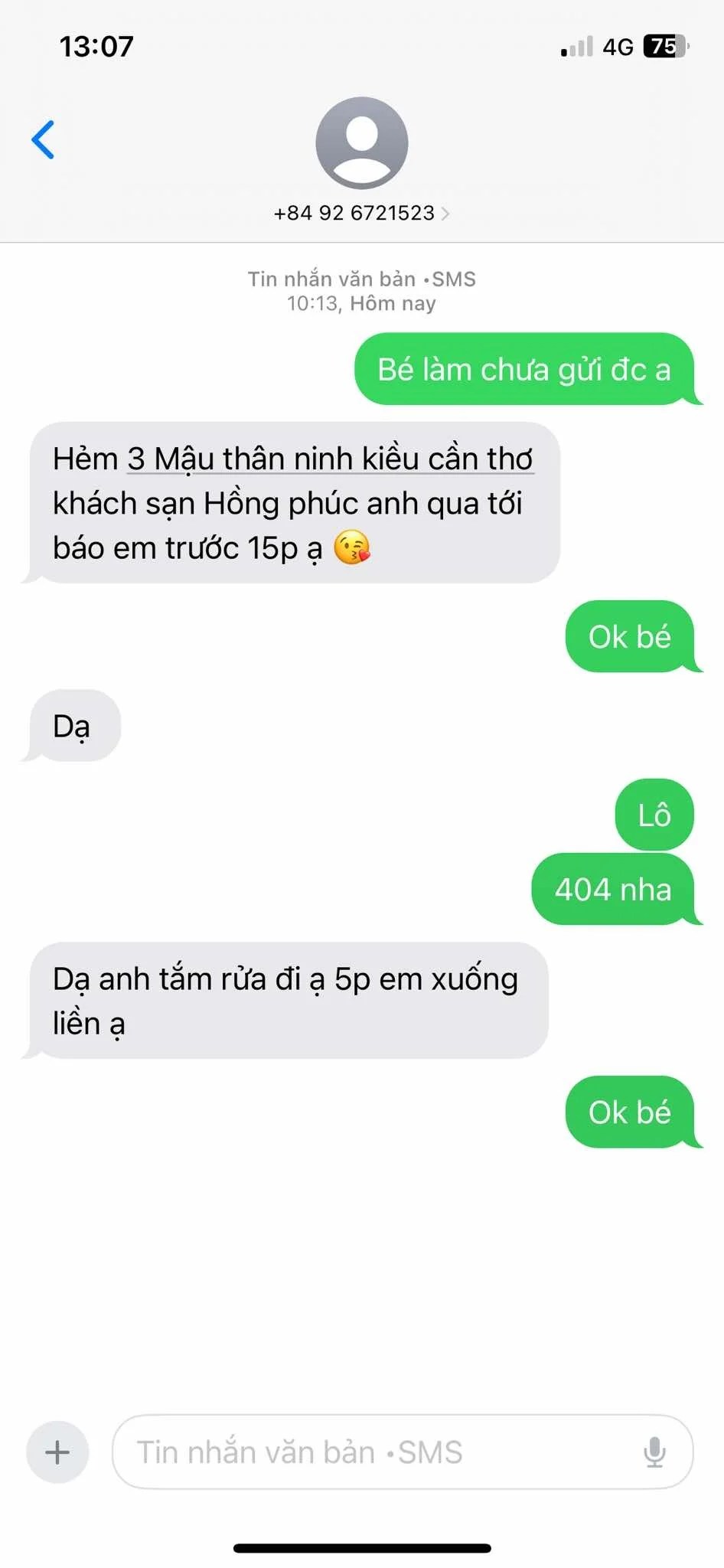The width and height of the screenshot is (724, 1568).
Task: Start voice dictation with the microphone
Action: 654,1452
